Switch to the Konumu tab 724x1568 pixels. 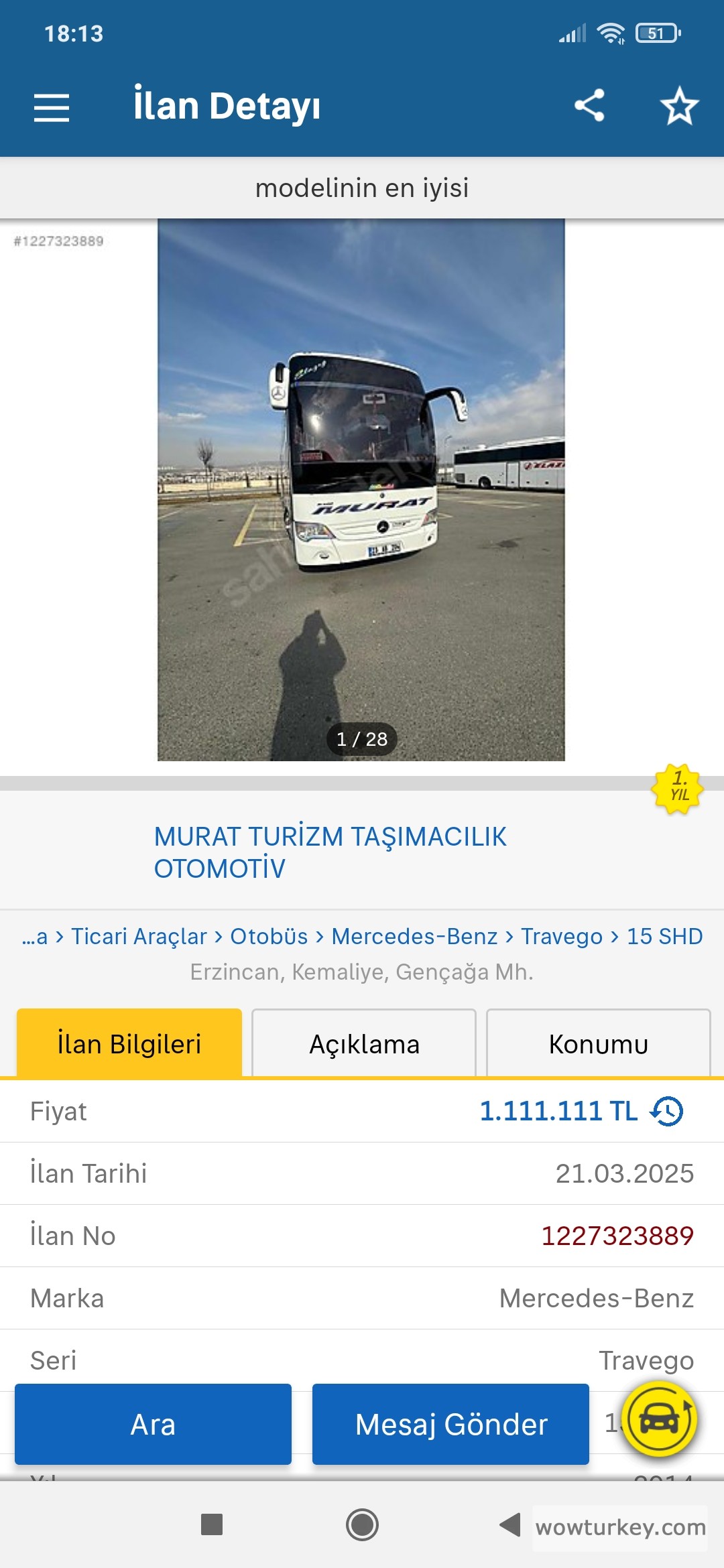pos(598,1043)
